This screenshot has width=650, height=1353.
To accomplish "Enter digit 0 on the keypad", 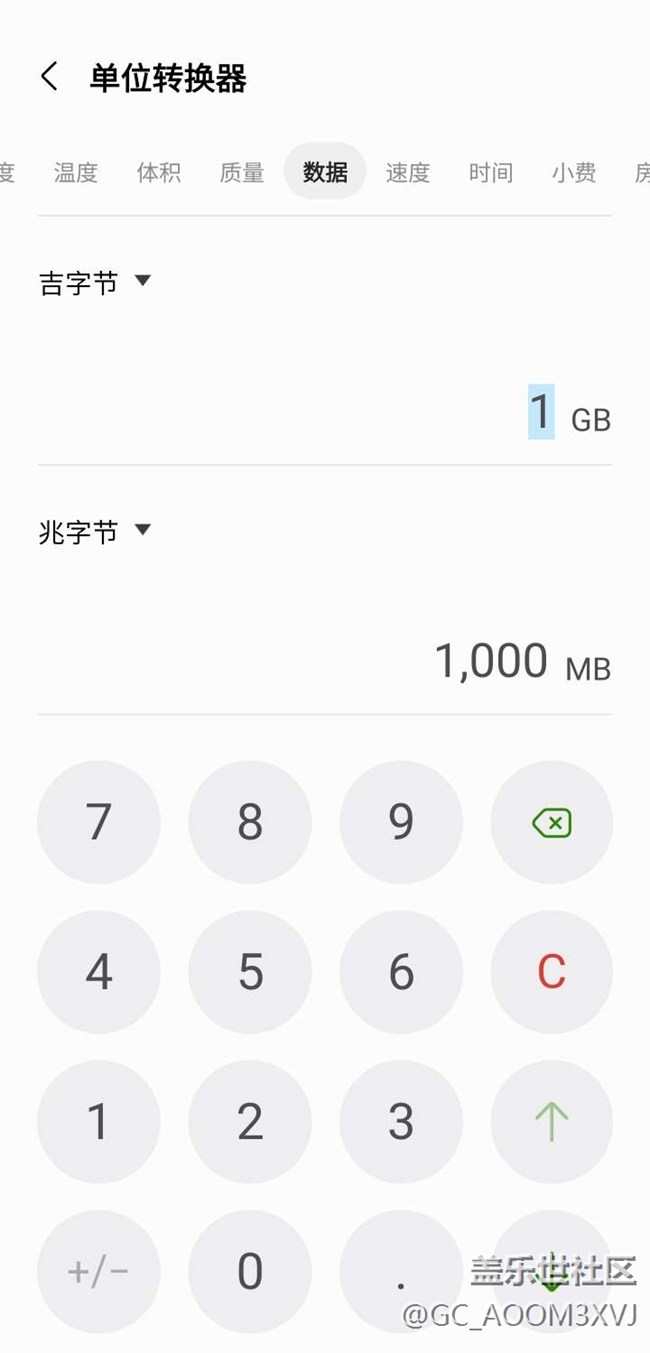I will coord(250,1271).
